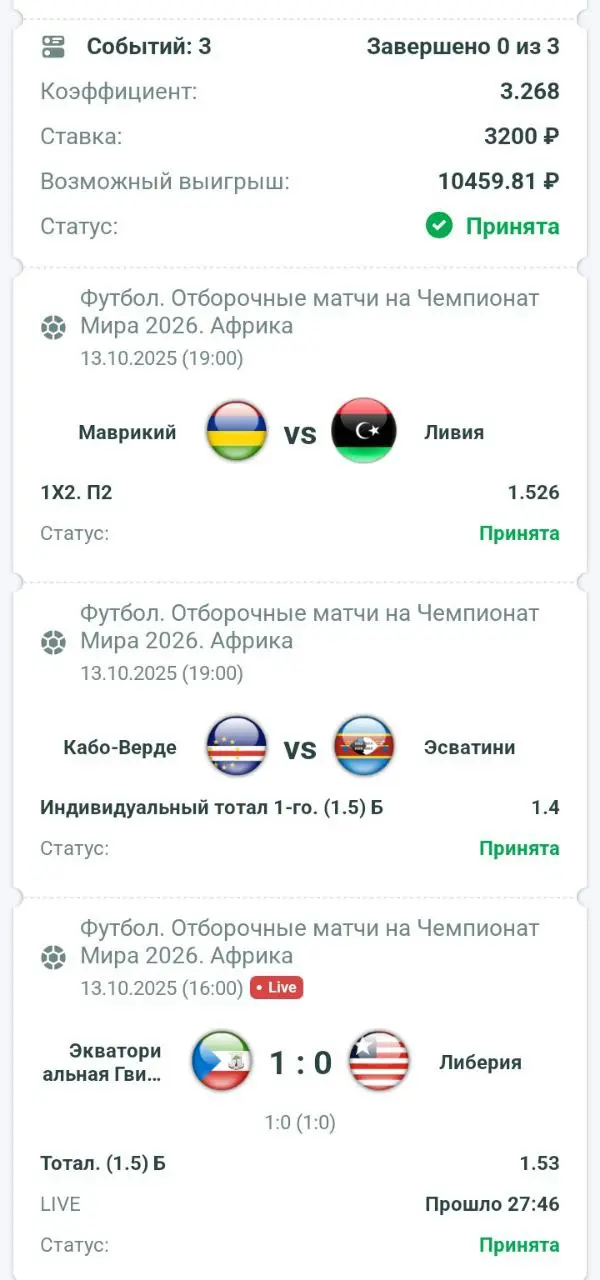Open the Маврикий vs Ливия match card
Image resolution: width=600 pixels, height=1280 pixels.
(x=299, y=433)
